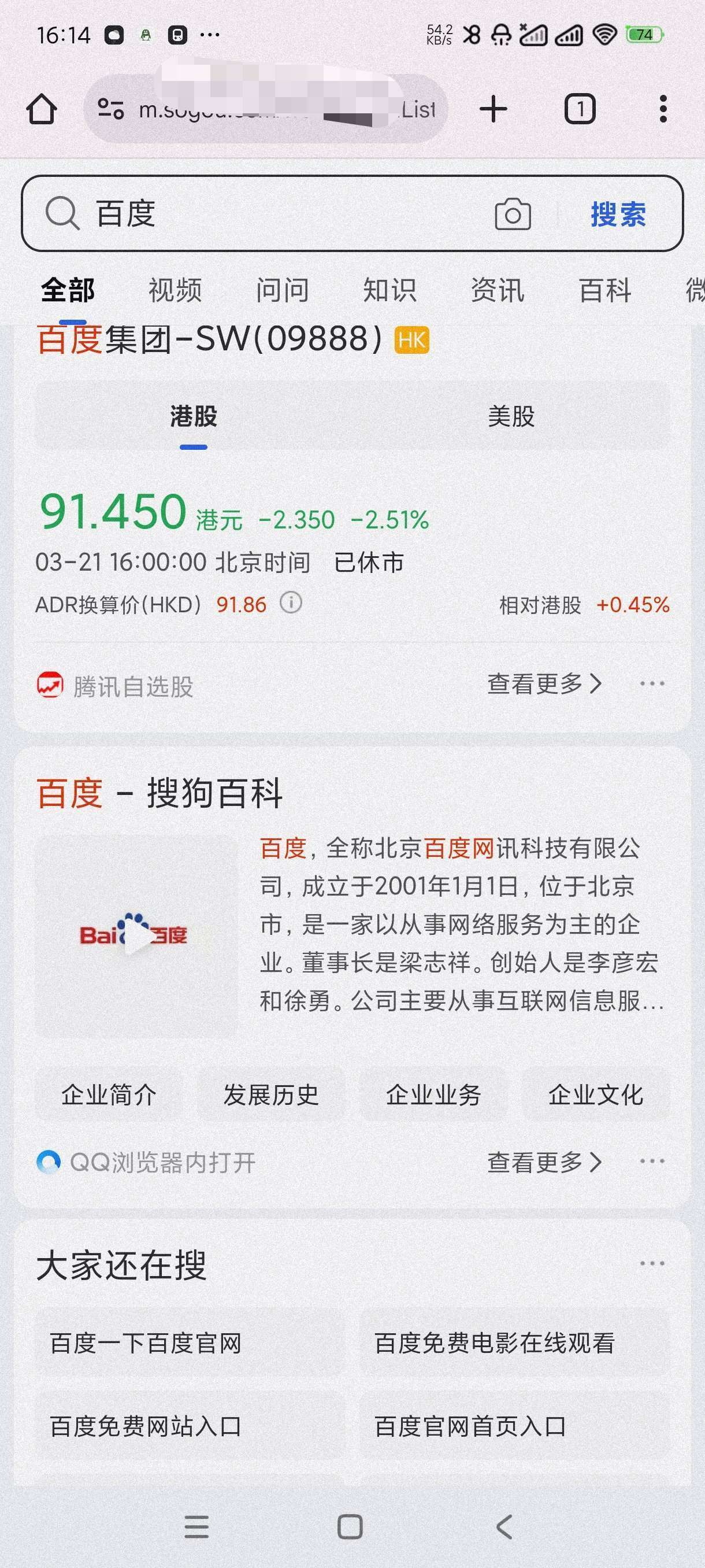
Task: Switch to the 知识 tab
Action: 390,290
